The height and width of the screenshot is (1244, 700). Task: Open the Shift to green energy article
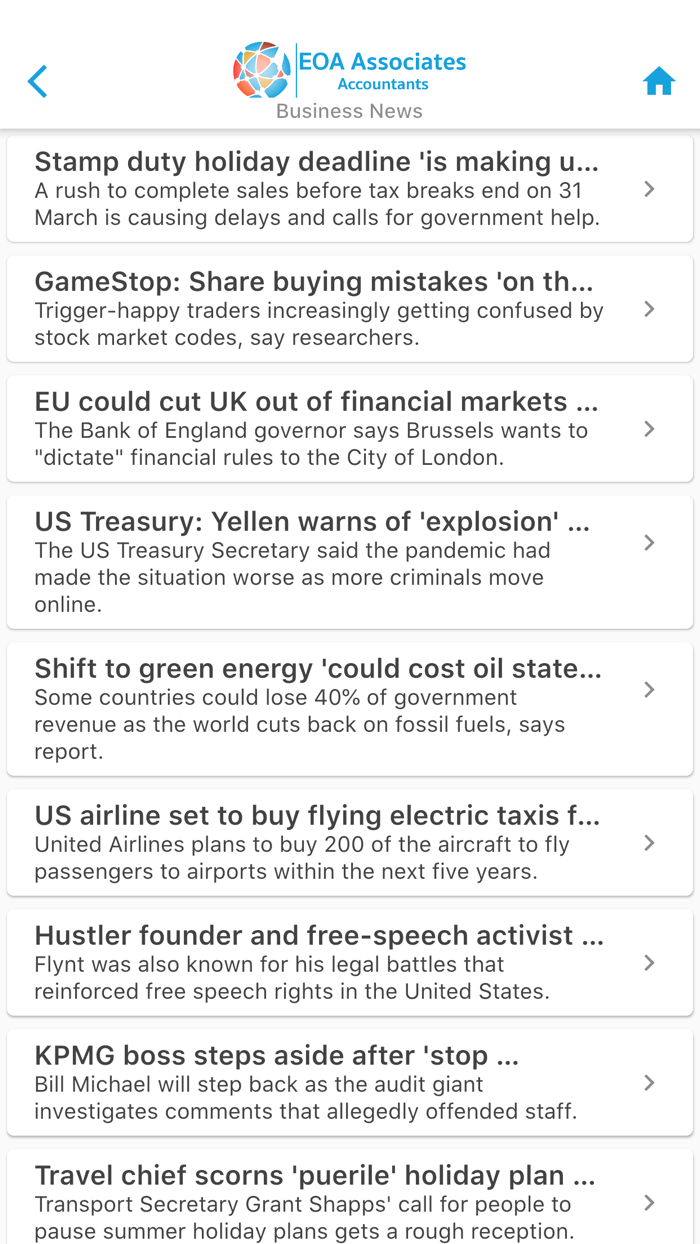coord(349,709)
